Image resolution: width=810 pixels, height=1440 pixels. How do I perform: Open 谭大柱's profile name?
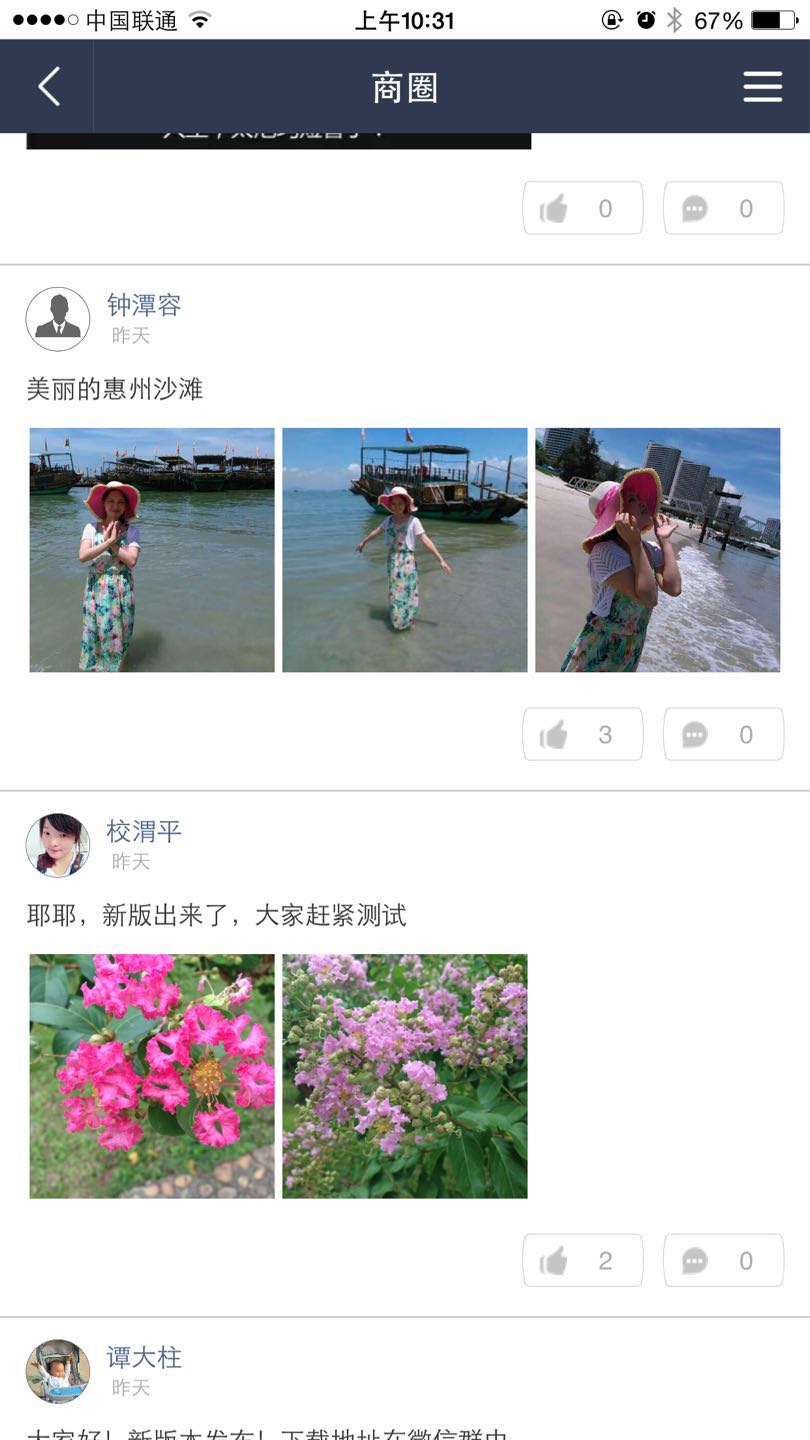[144, 1357]
